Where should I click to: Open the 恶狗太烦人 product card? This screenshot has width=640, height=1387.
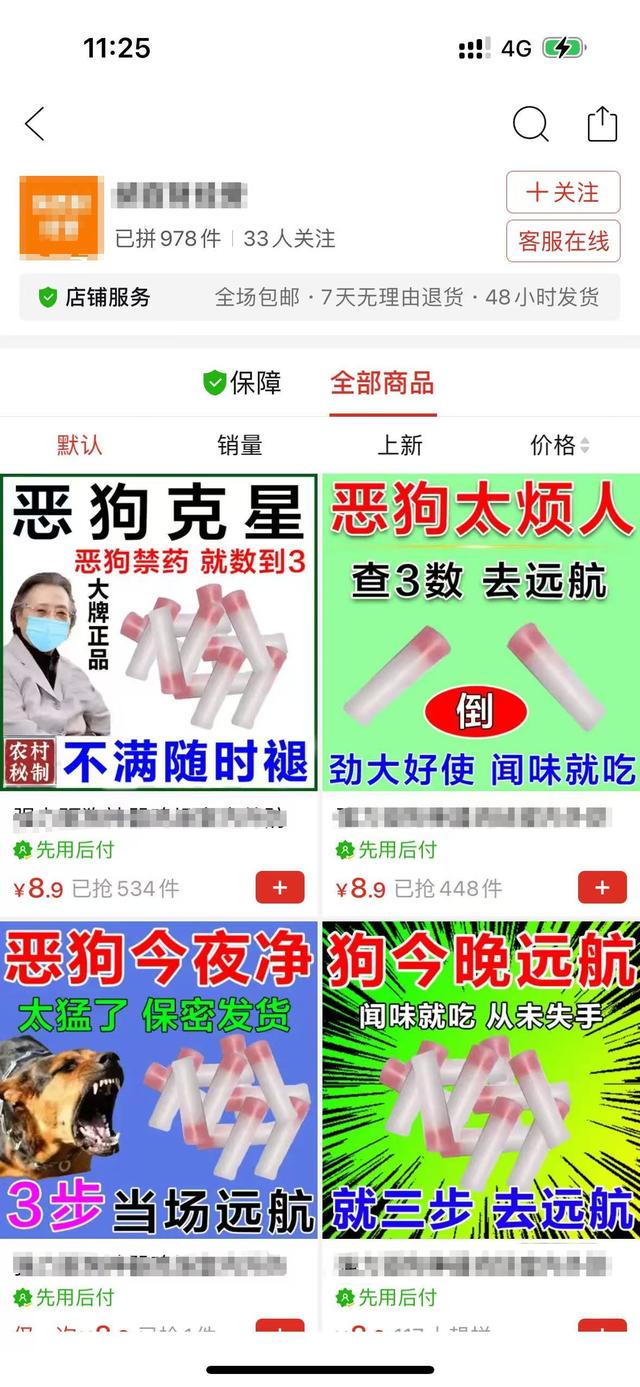pyautogui.click(x=480, y=632)
